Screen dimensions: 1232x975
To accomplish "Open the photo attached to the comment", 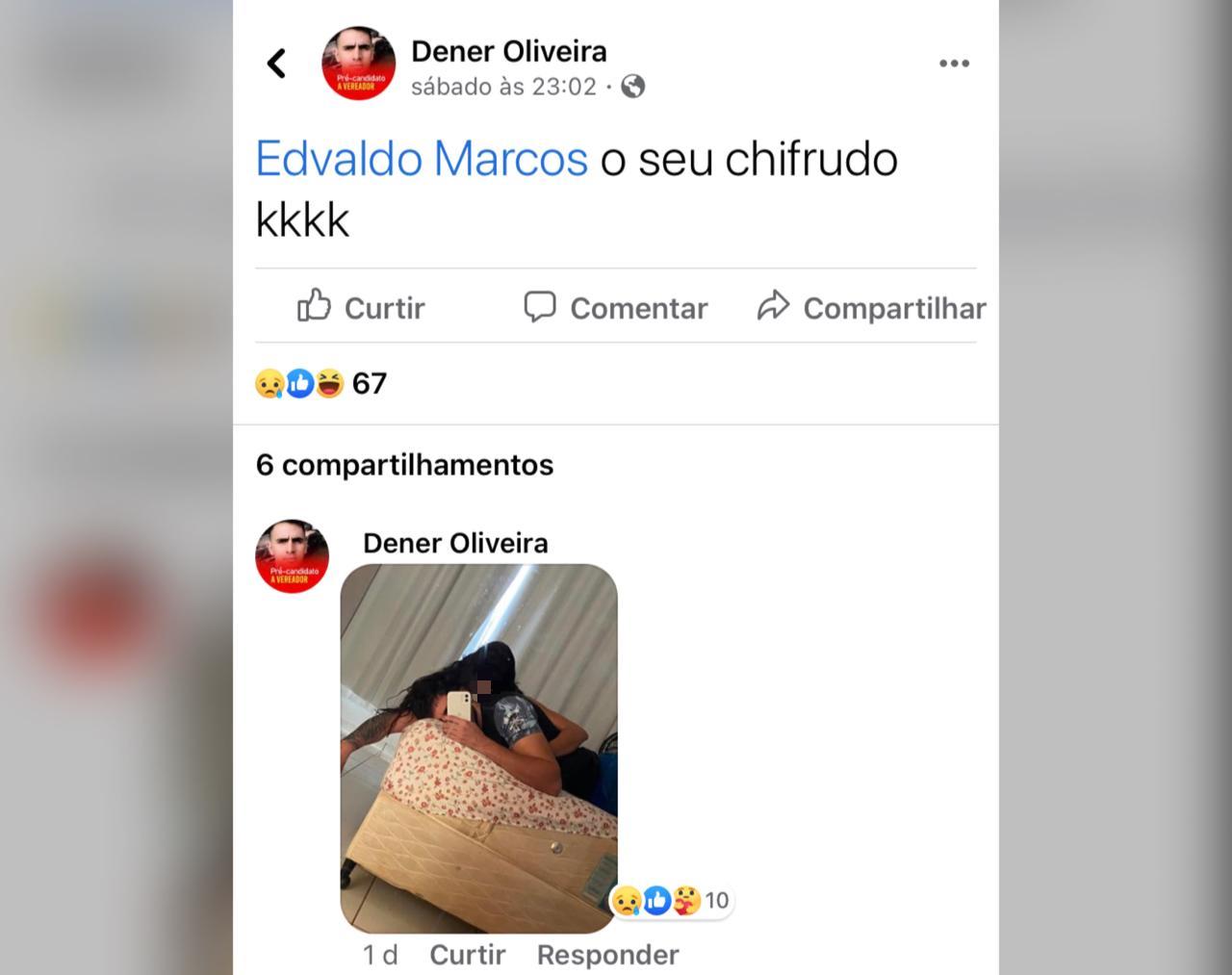I will 478,748.
